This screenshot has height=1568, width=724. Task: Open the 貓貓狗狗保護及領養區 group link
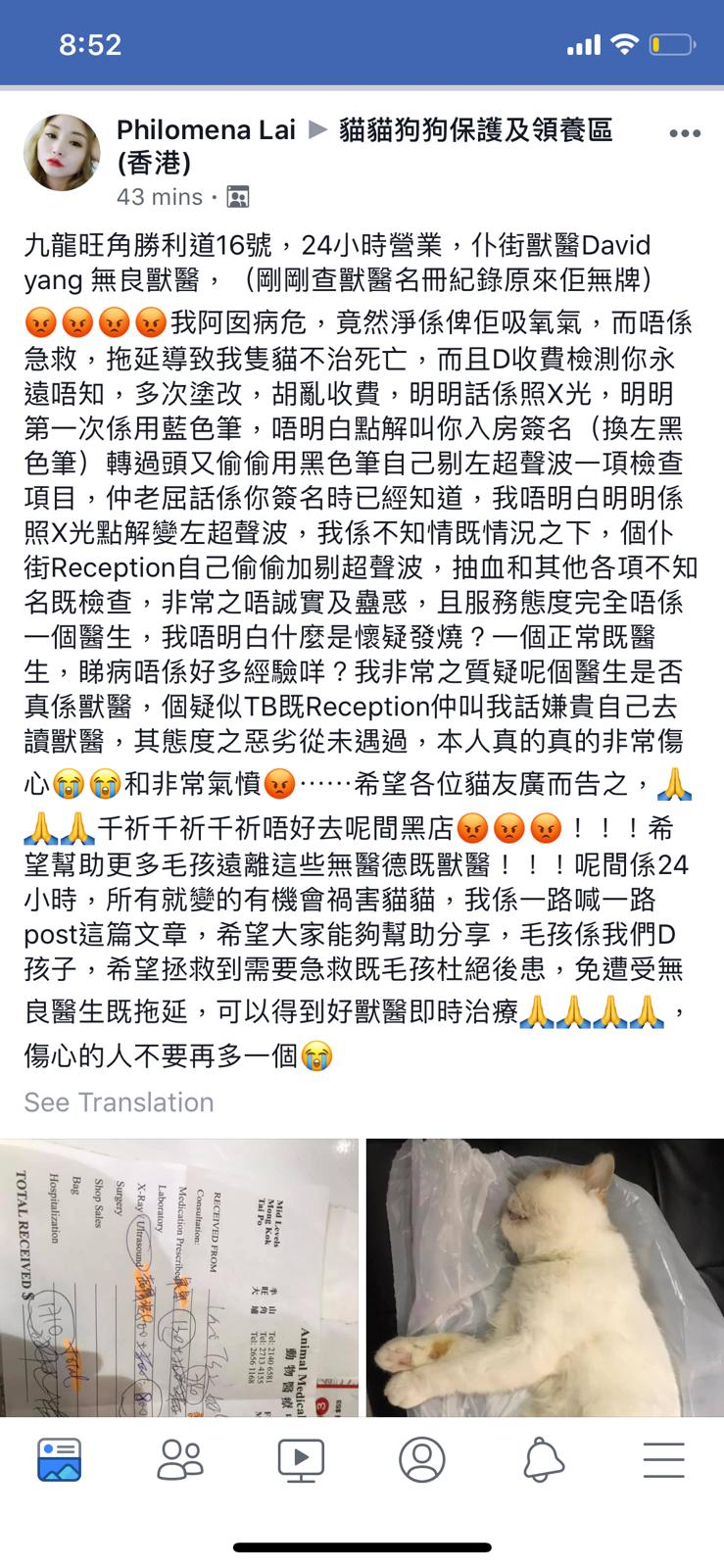coord(475,130)
